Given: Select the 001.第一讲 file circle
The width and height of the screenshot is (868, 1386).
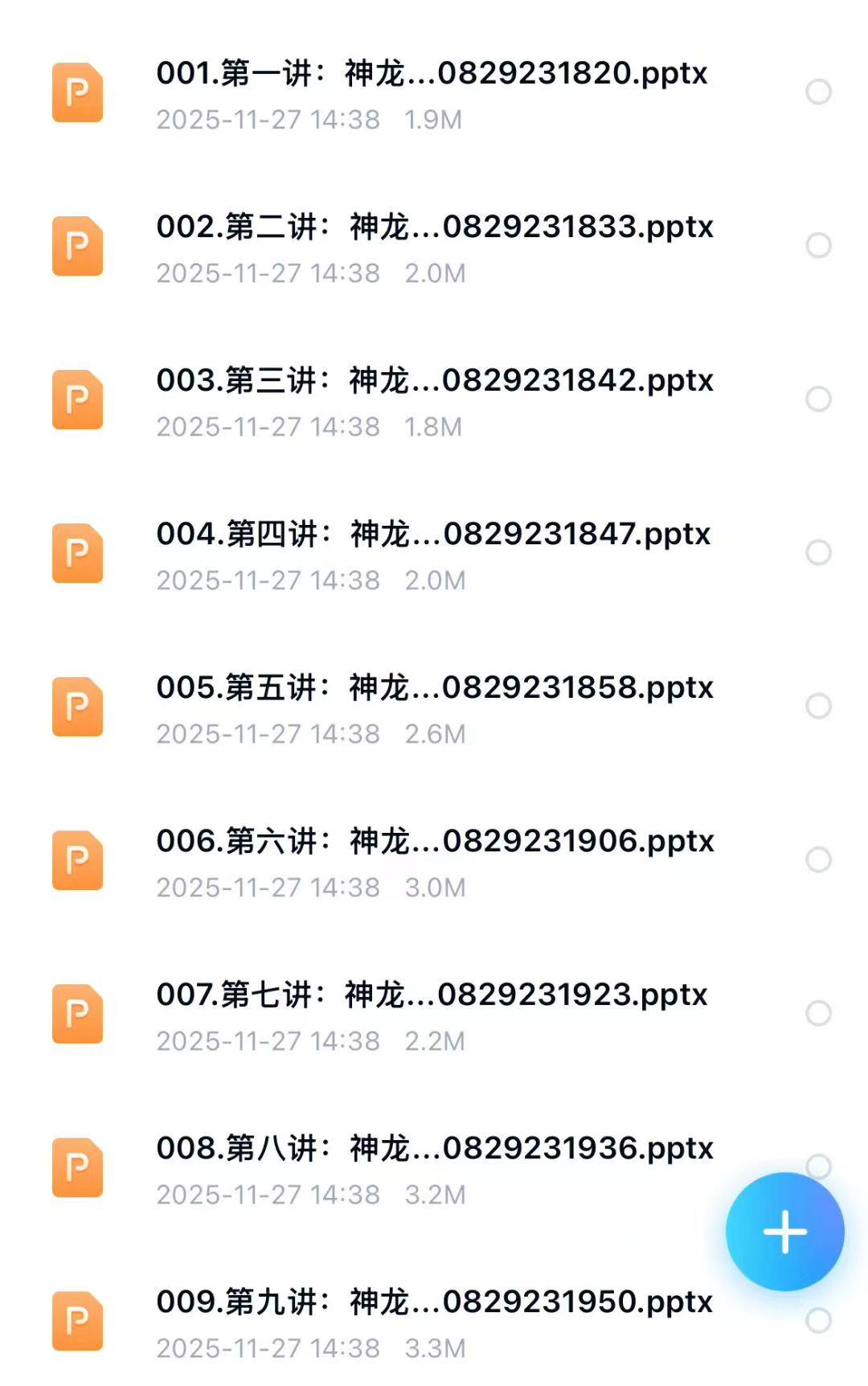Looking at the screenshot, I should [x=818, y=92].
